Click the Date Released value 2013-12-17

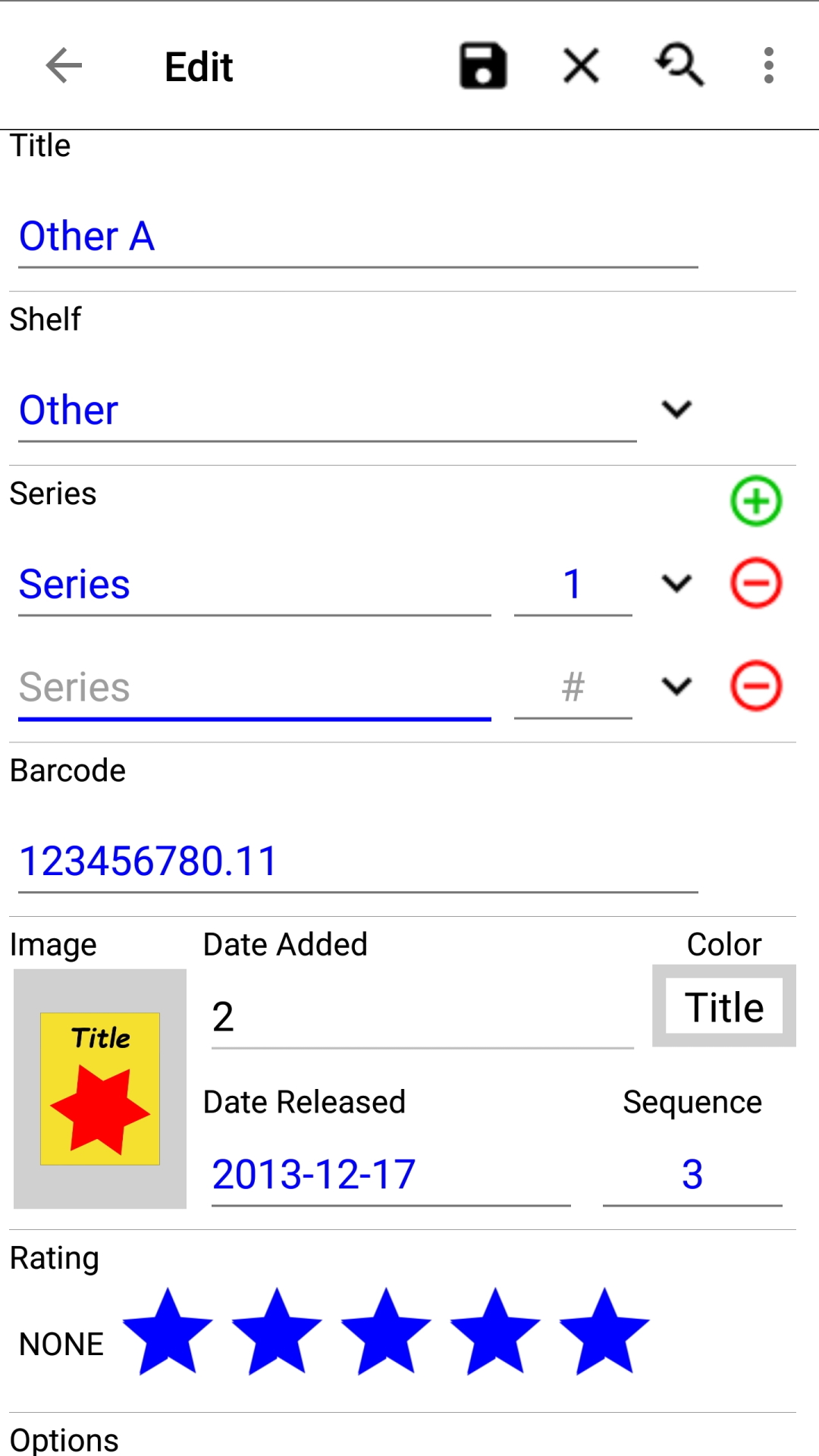pos(313,1174)
